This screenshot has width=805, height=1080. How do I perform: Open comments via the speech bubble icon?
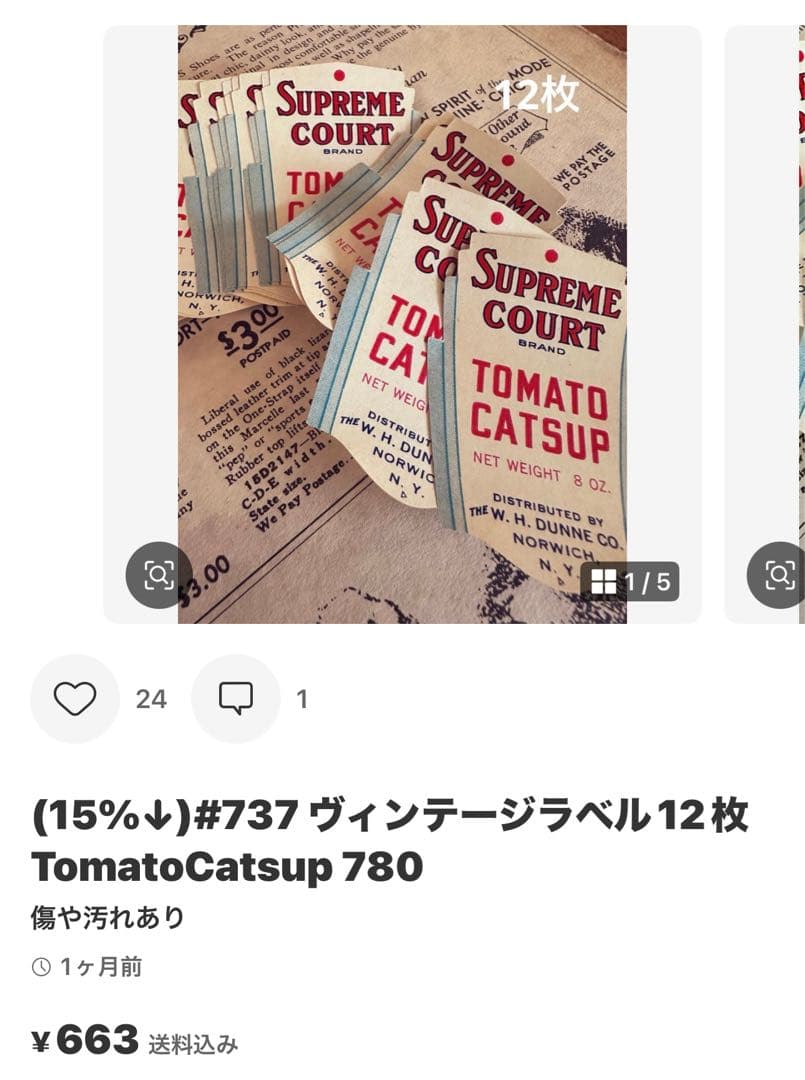click(x=235, y=698)
